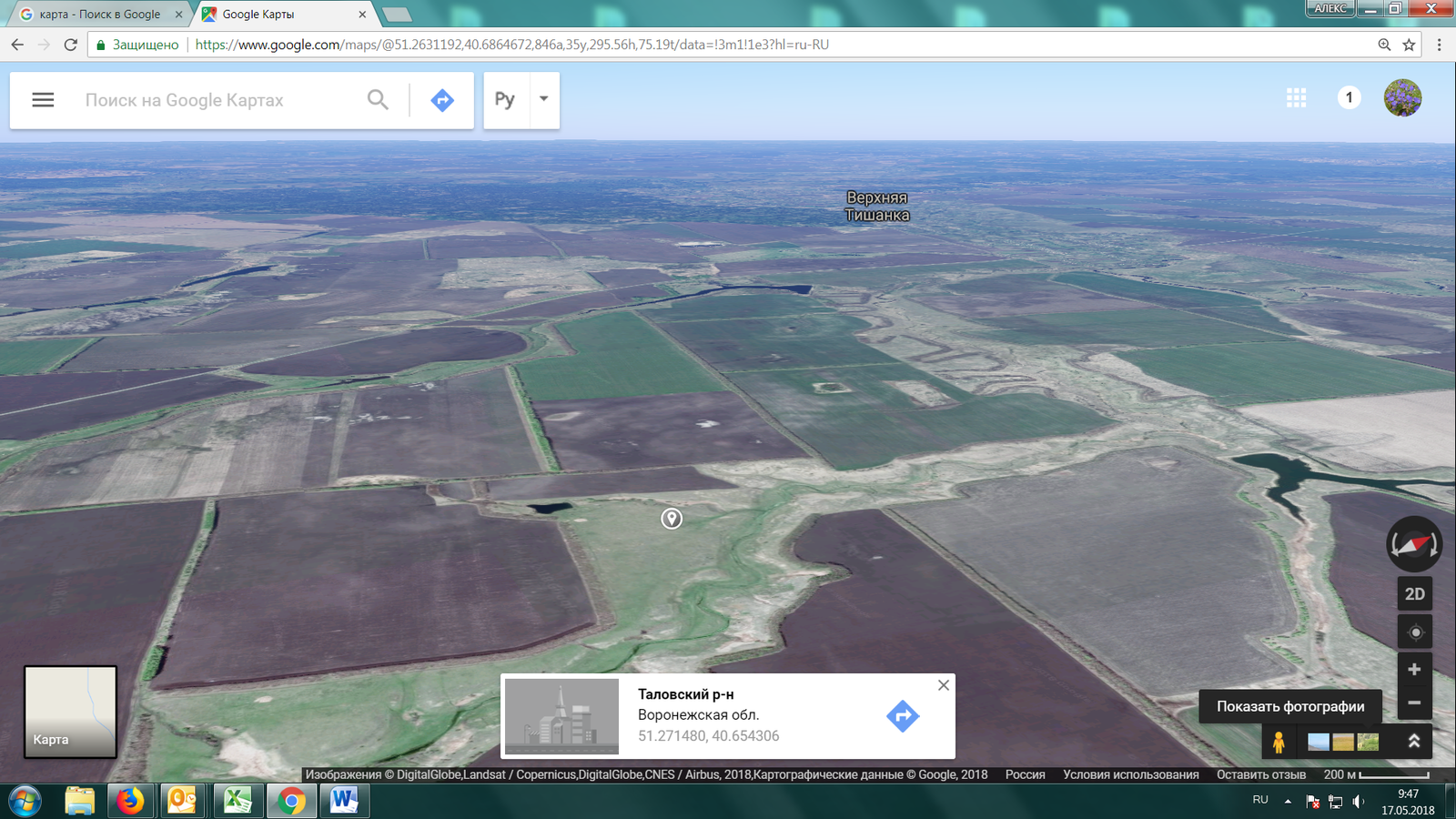Open the Google Maps hamburger menu

click(x=43, y=100)
